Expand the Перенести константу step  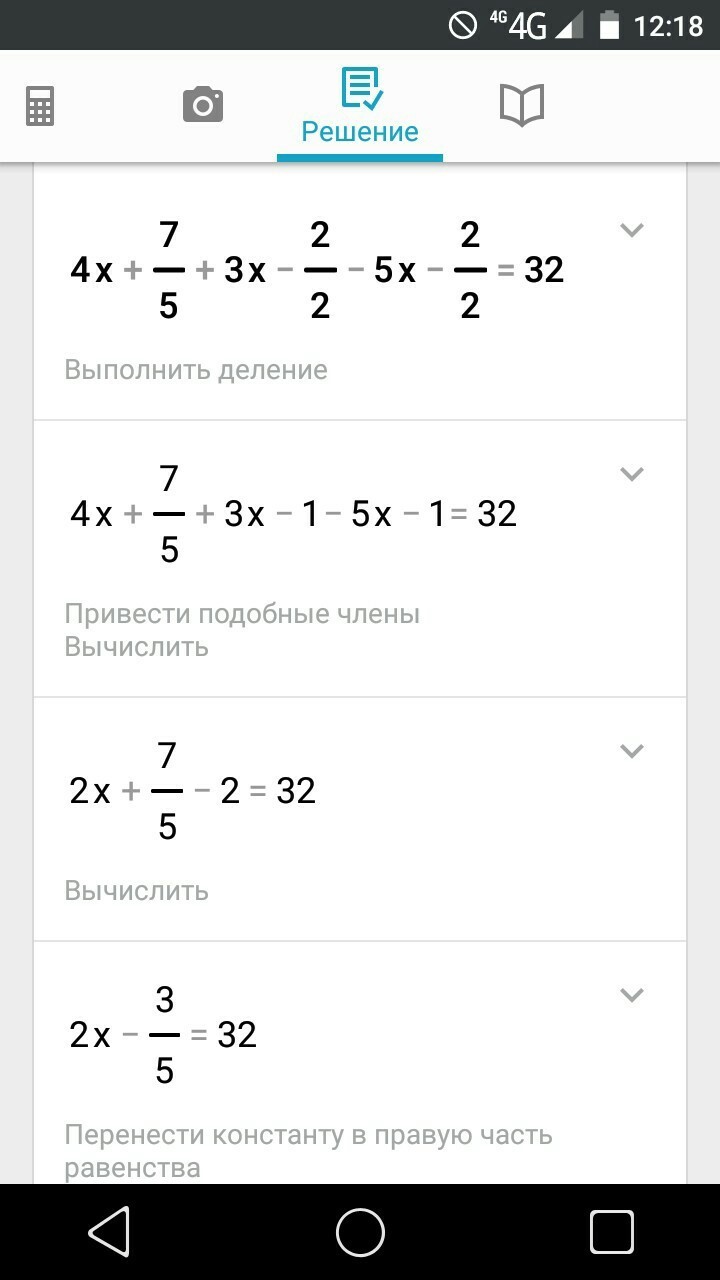tap(631, 995)
